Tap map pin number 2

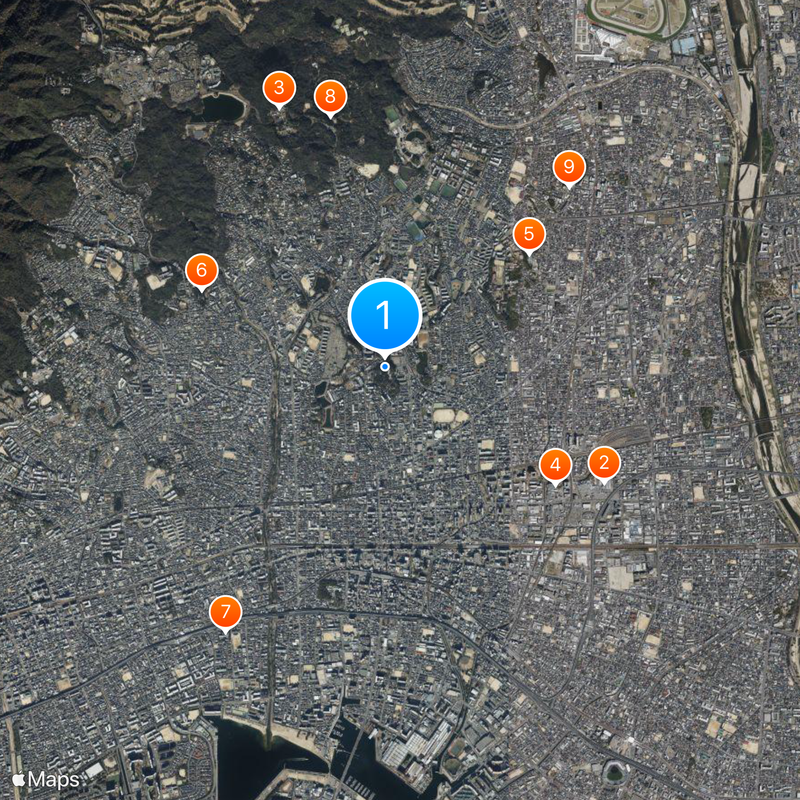tap(603, 463)
